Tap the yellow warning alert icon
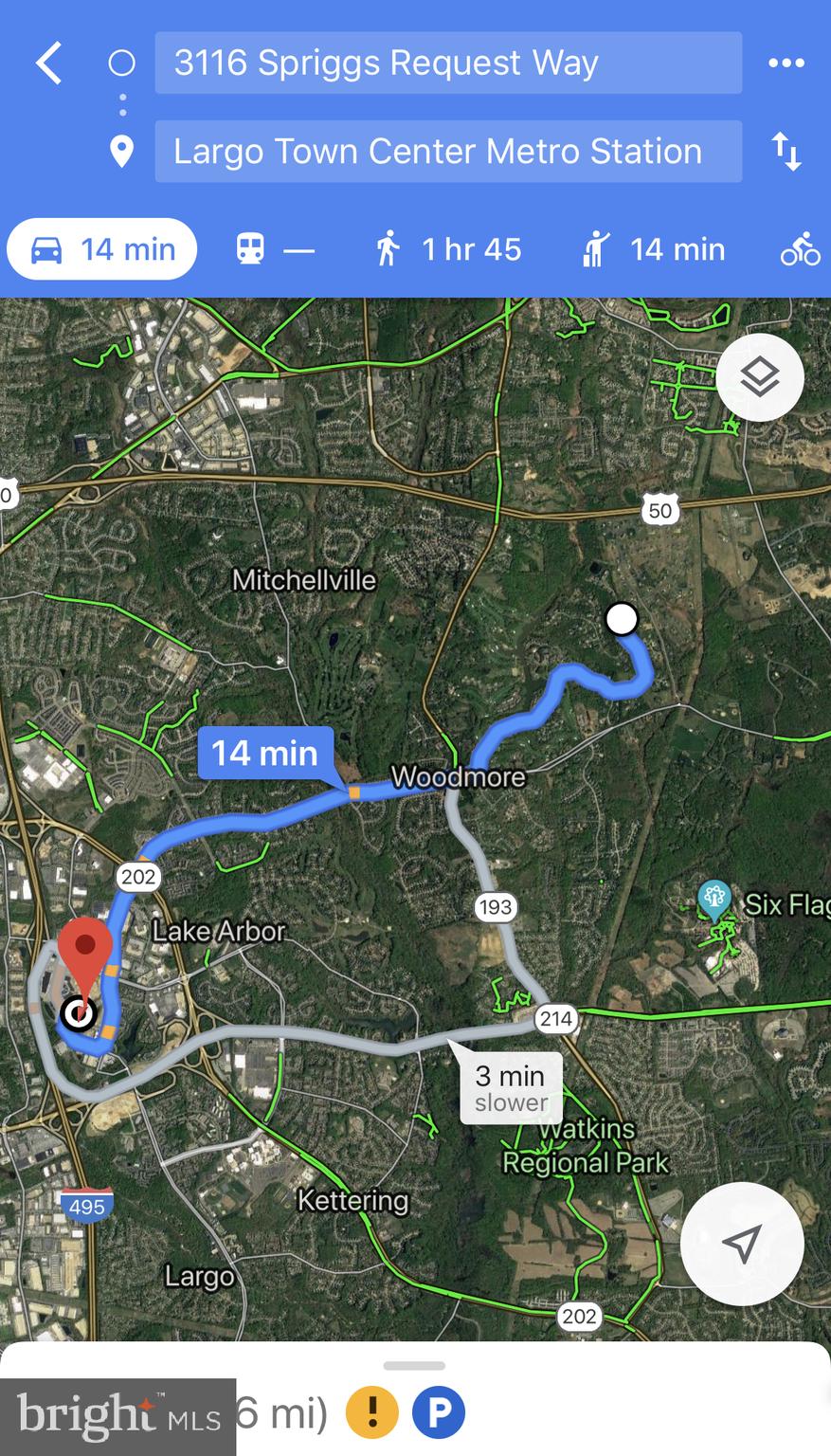 [371, 1413]
